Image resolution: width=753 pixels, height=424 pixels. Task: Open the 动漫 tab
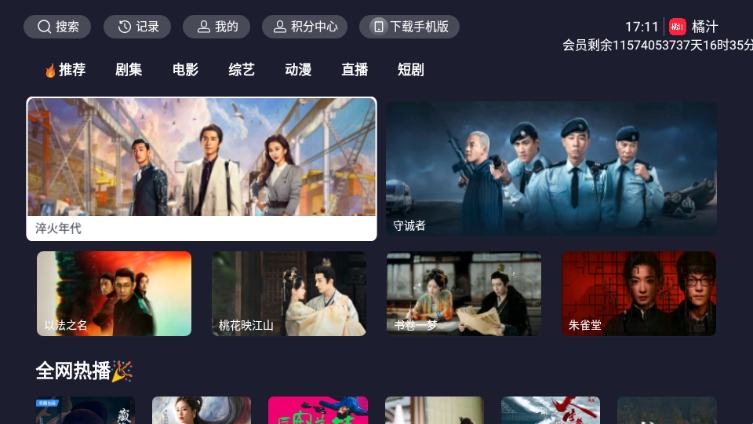pyautogui.click(x=298, y=70)
